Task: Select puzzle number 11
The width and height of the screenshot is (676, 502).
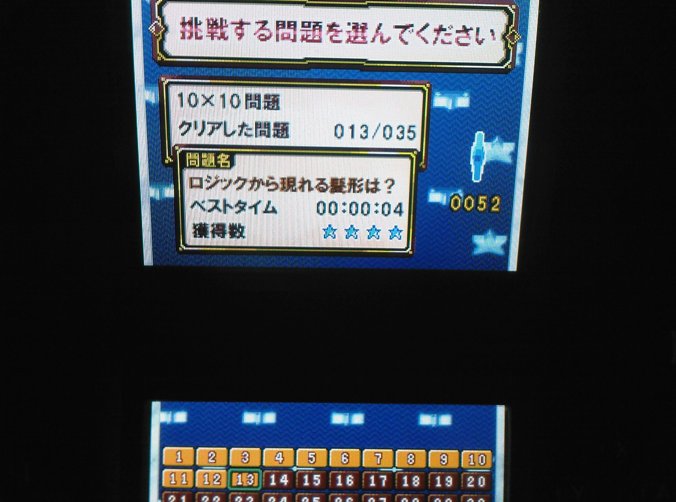Action: [177, 479]
